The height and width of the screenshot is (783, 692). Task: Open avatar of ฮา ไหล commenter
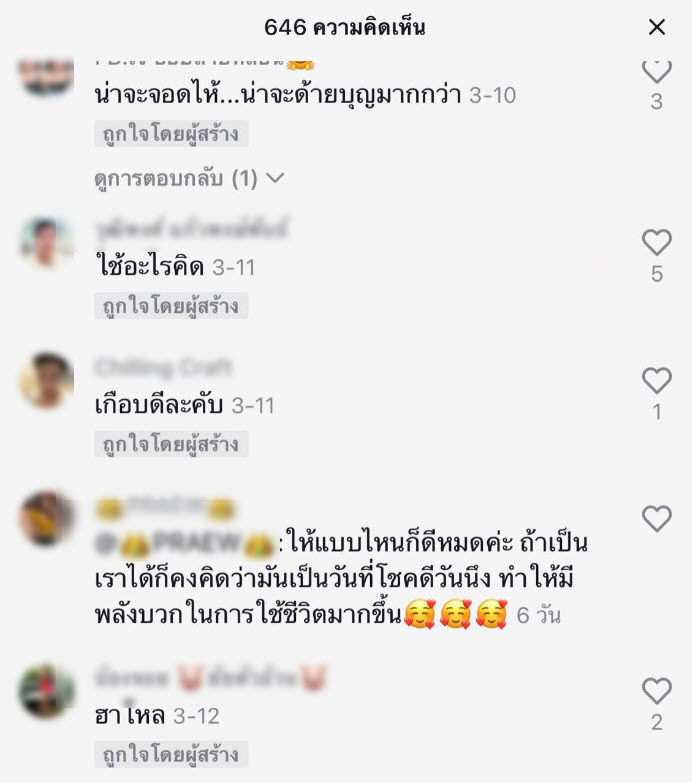pos(47,691)
